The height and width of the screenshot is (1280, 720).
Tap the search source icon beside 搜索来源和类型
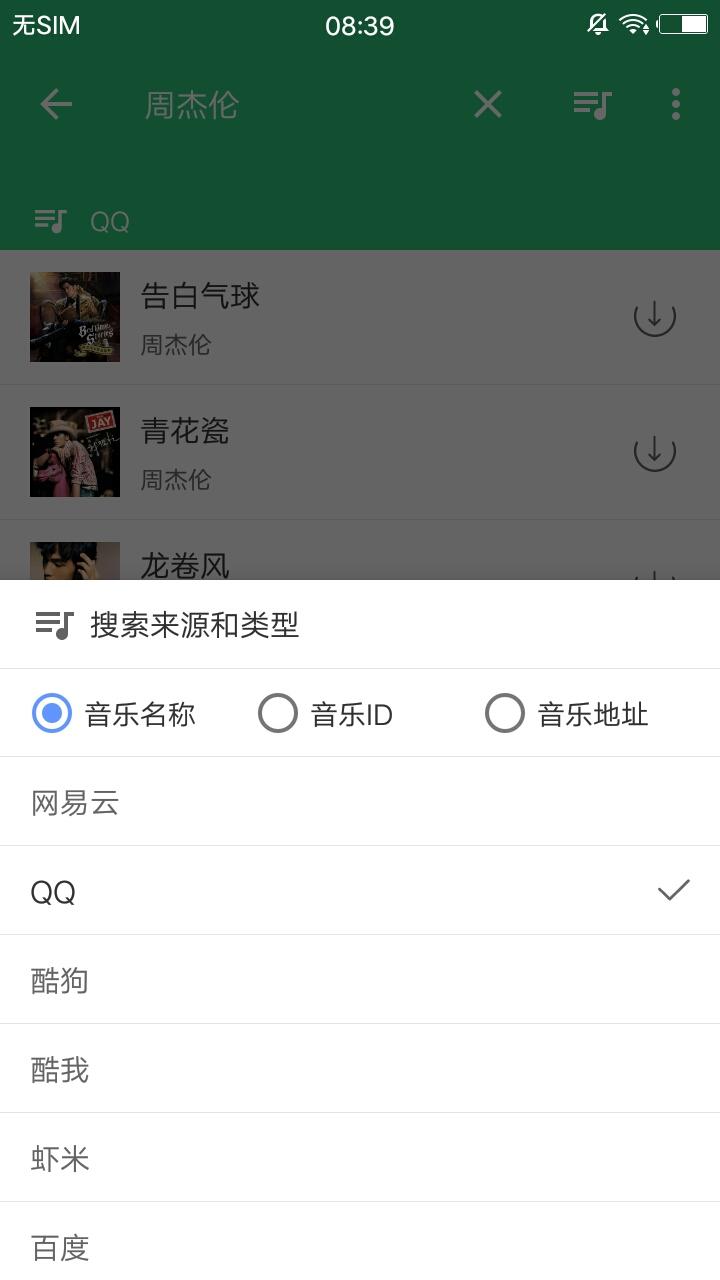52,623
